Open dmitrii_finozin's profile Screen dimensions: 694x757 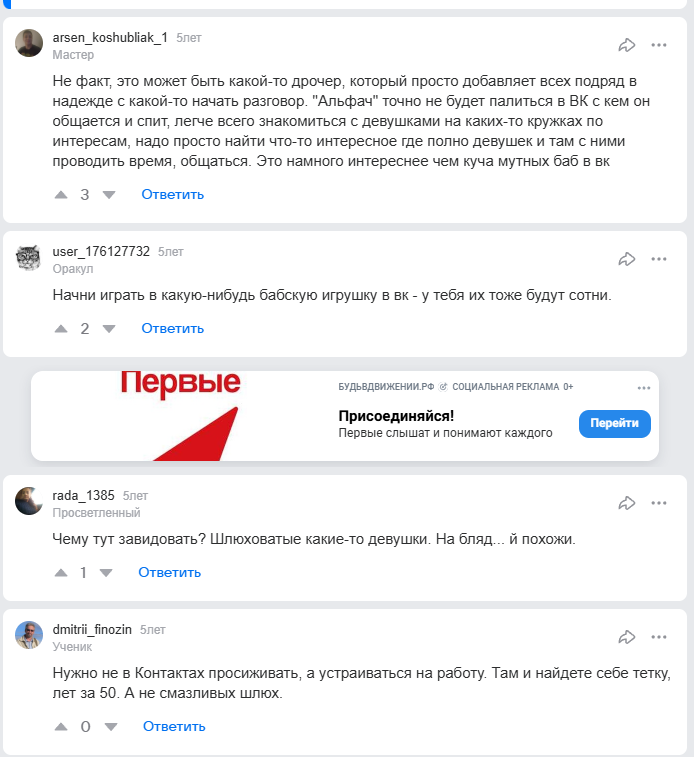[x=91, y=630]
